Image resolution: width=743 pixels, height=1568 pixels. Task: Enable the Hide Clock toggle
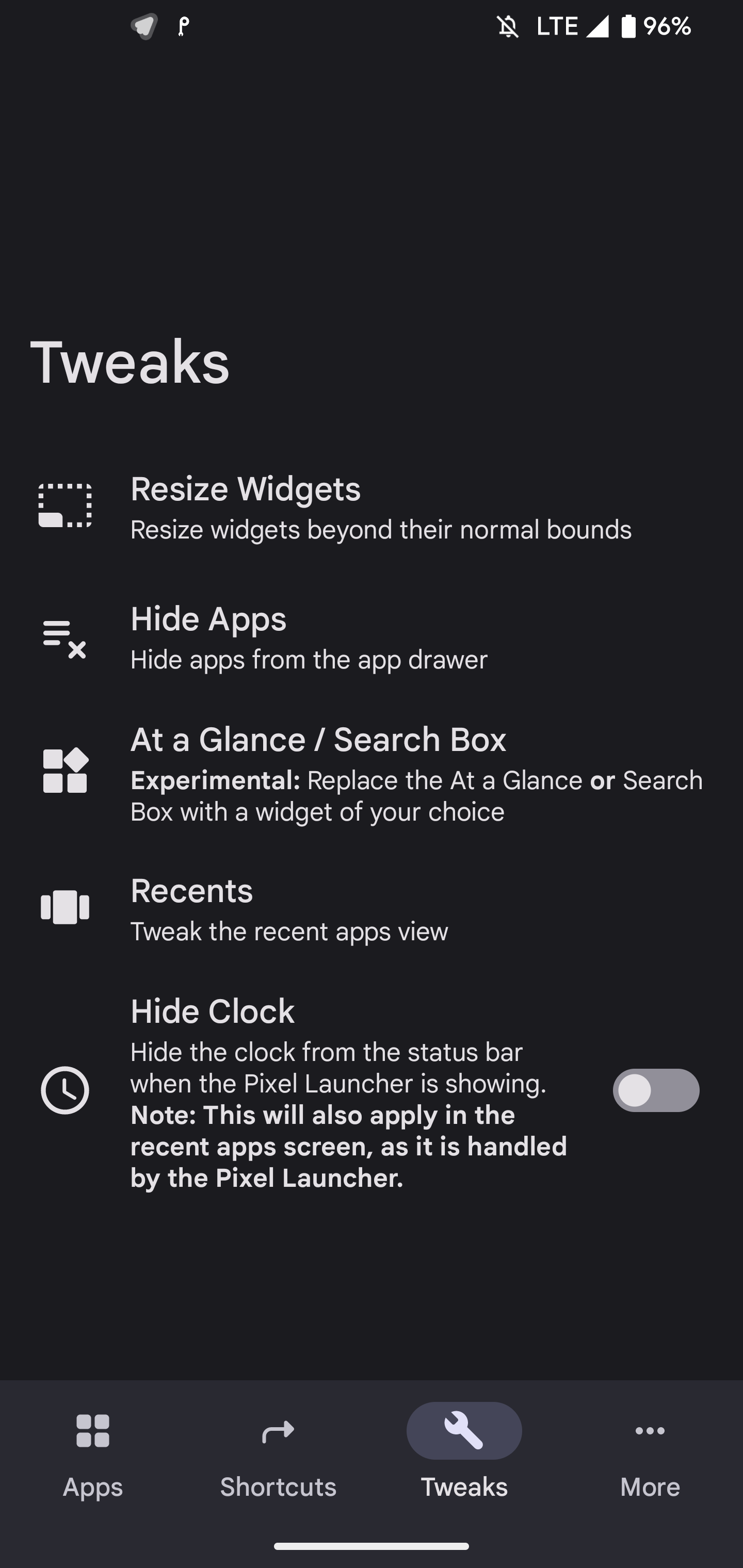[x=656, y=1089]
